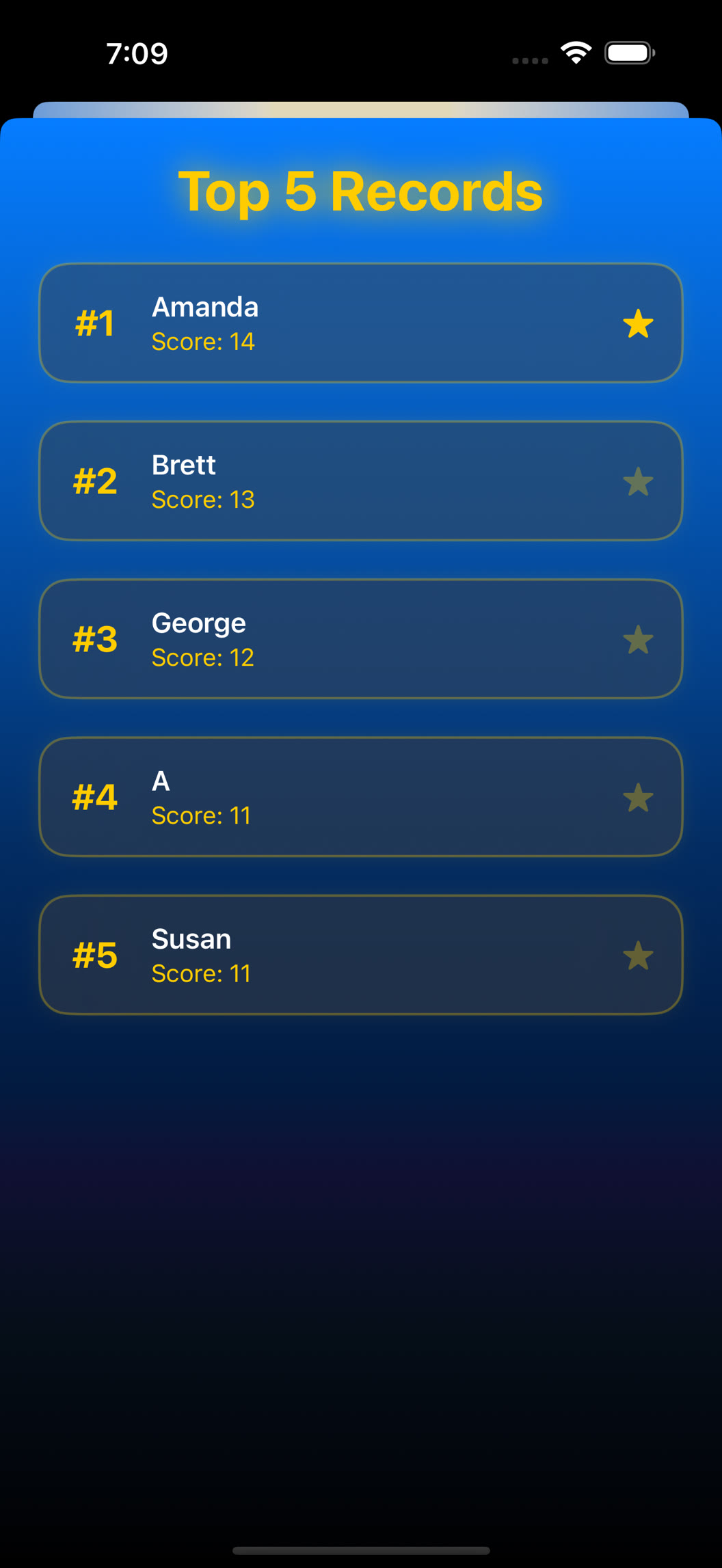Select Brett's leaderboard entry
This screenshot has width=722, height=1568.
click(x=361, y=481)
